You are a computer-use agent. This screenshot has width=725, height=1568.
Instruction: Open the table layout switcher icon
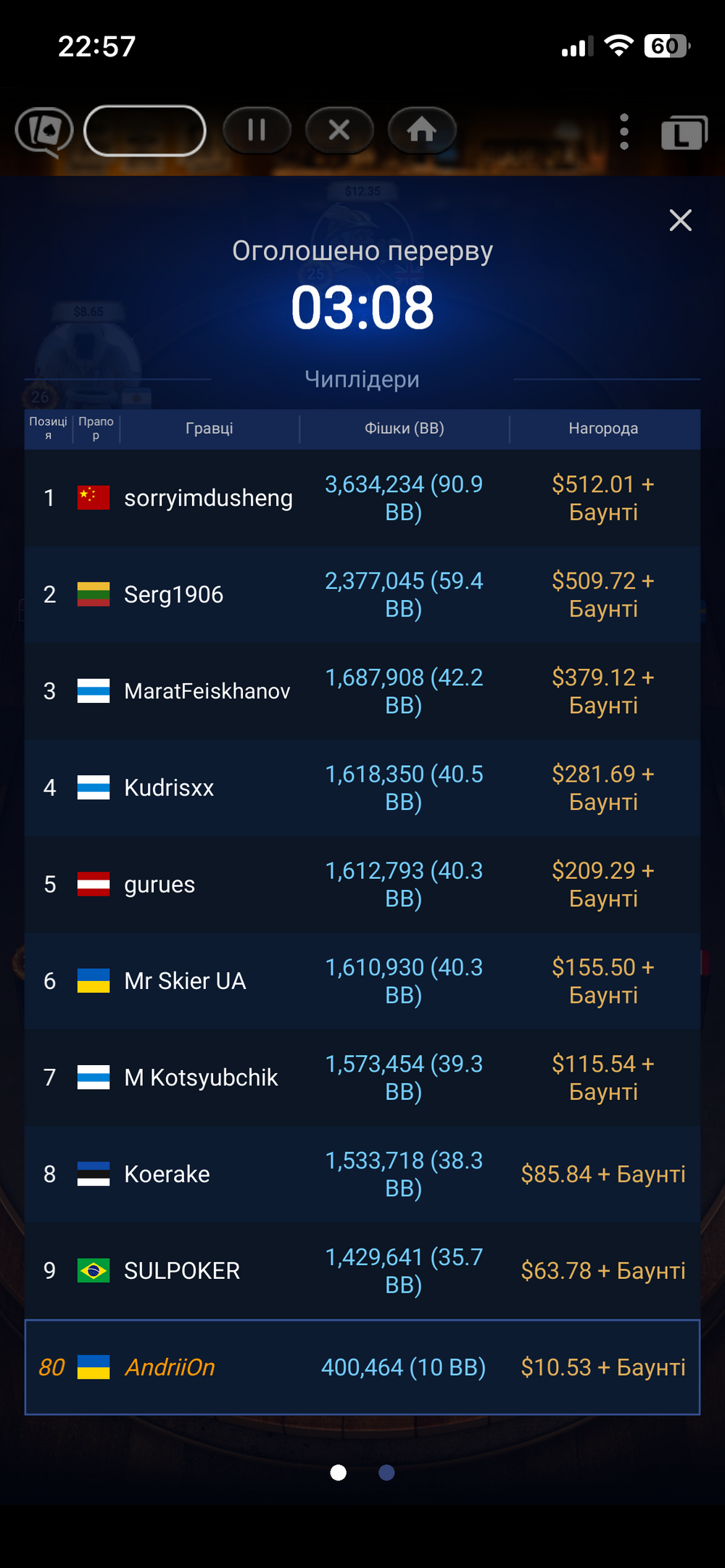pyautogui.click(x=684, y=133)
